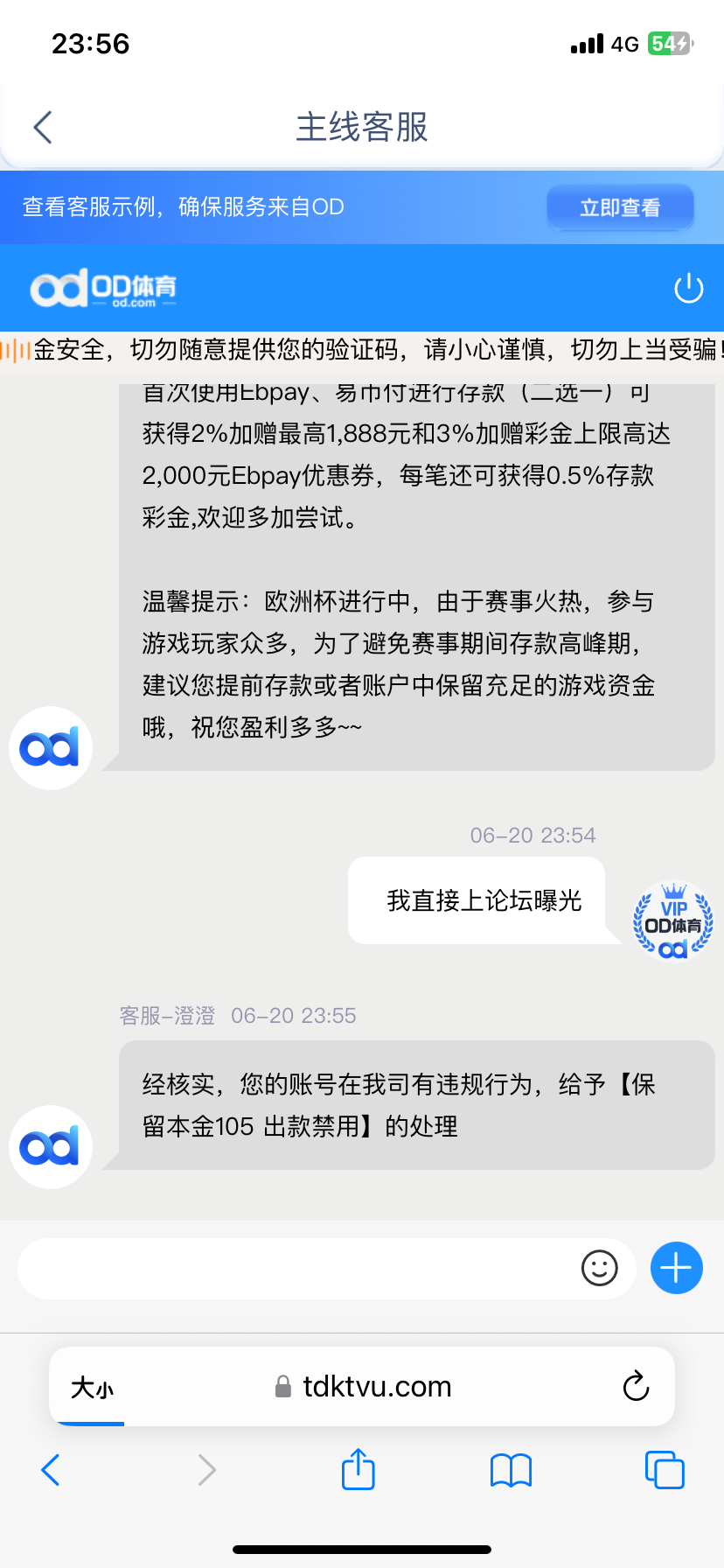End the chat with the power icon

click(x=688, y=288)
